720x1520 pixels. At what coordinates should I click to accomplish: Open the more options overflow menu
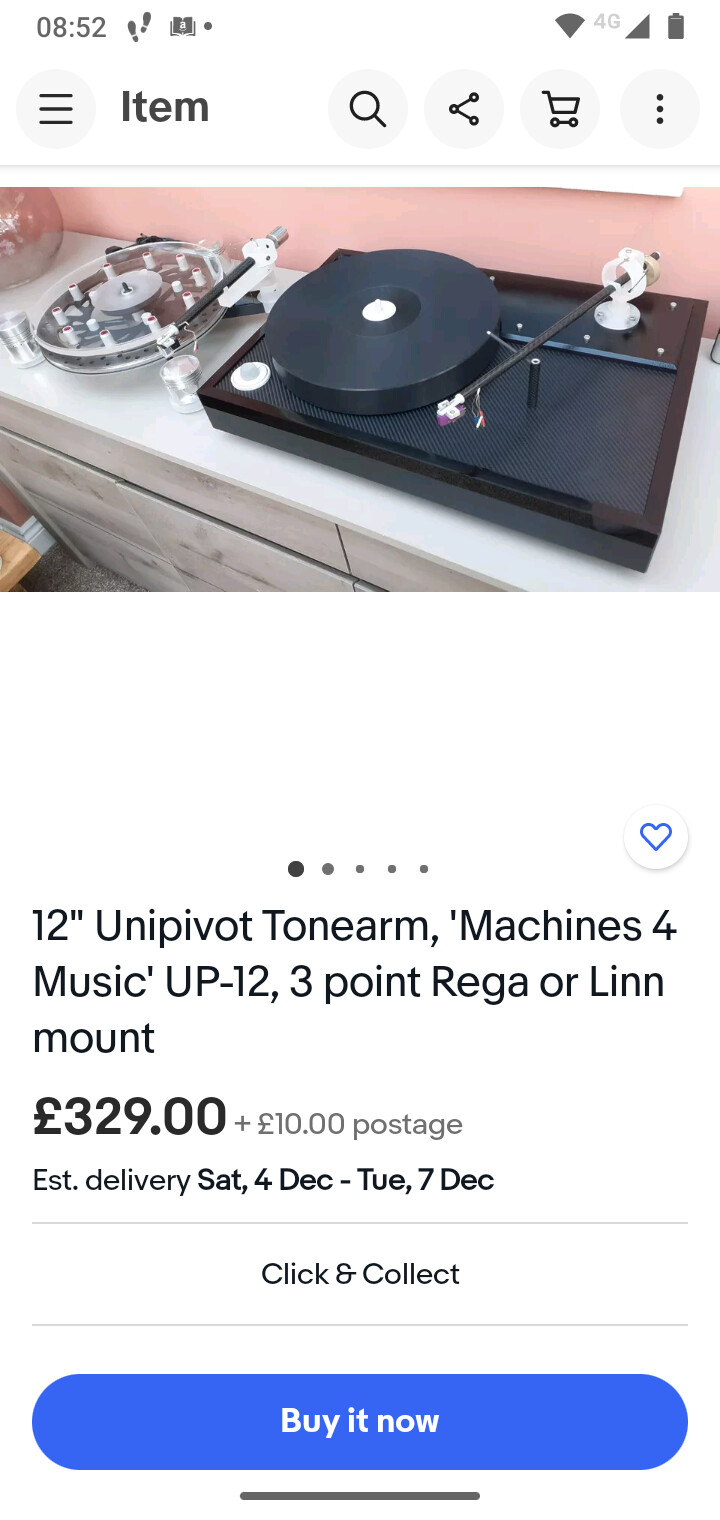pyautogui.click(x=660, y=109)
